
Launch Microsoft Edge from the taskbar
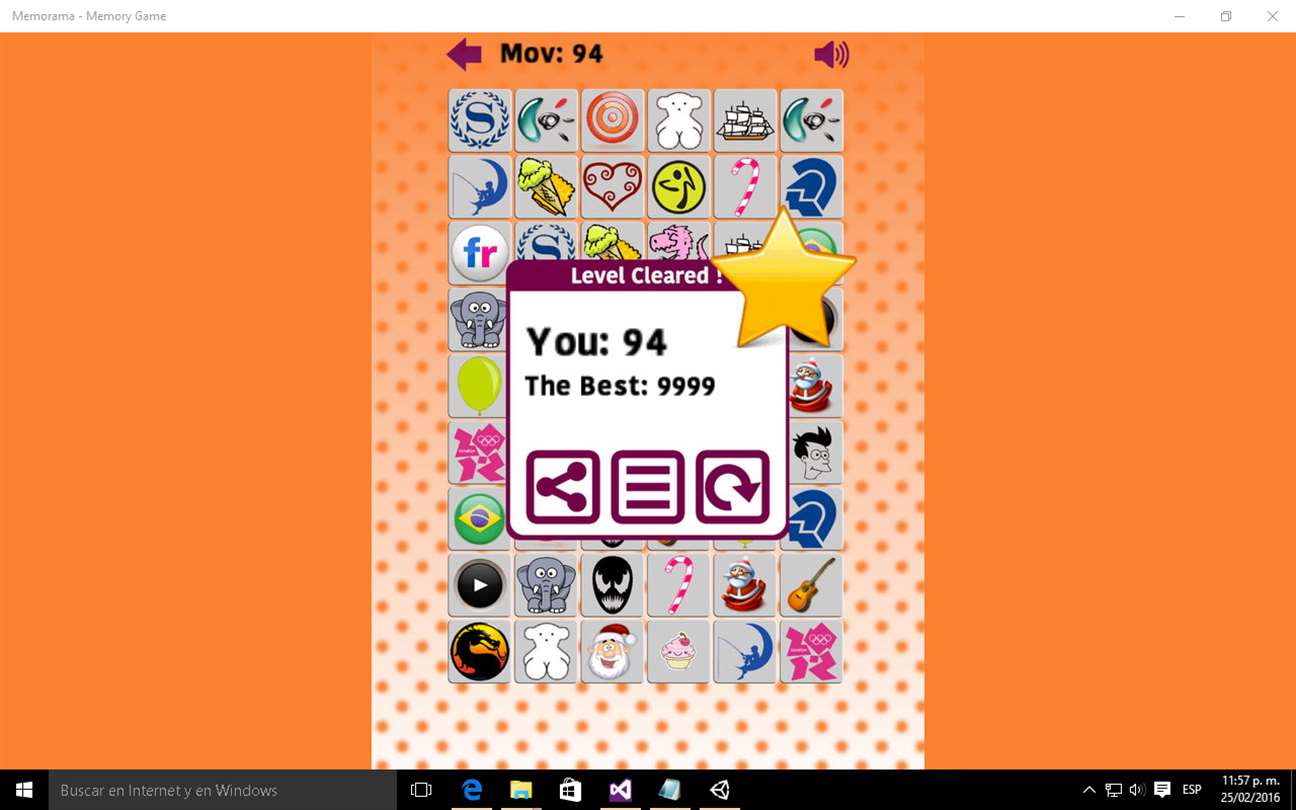pyautogui.click(x=472, y=790)
